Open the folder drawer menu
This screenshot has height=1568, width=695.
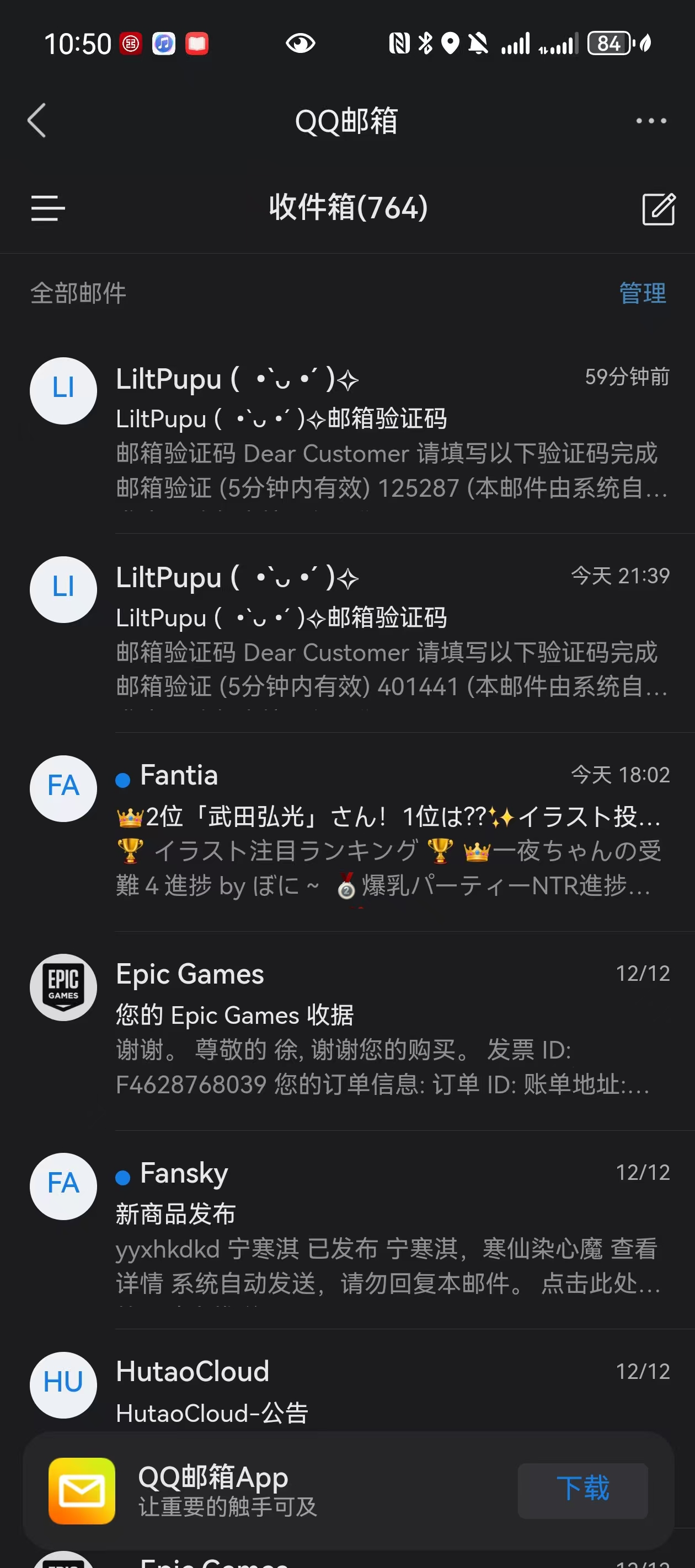click(47, 208)
